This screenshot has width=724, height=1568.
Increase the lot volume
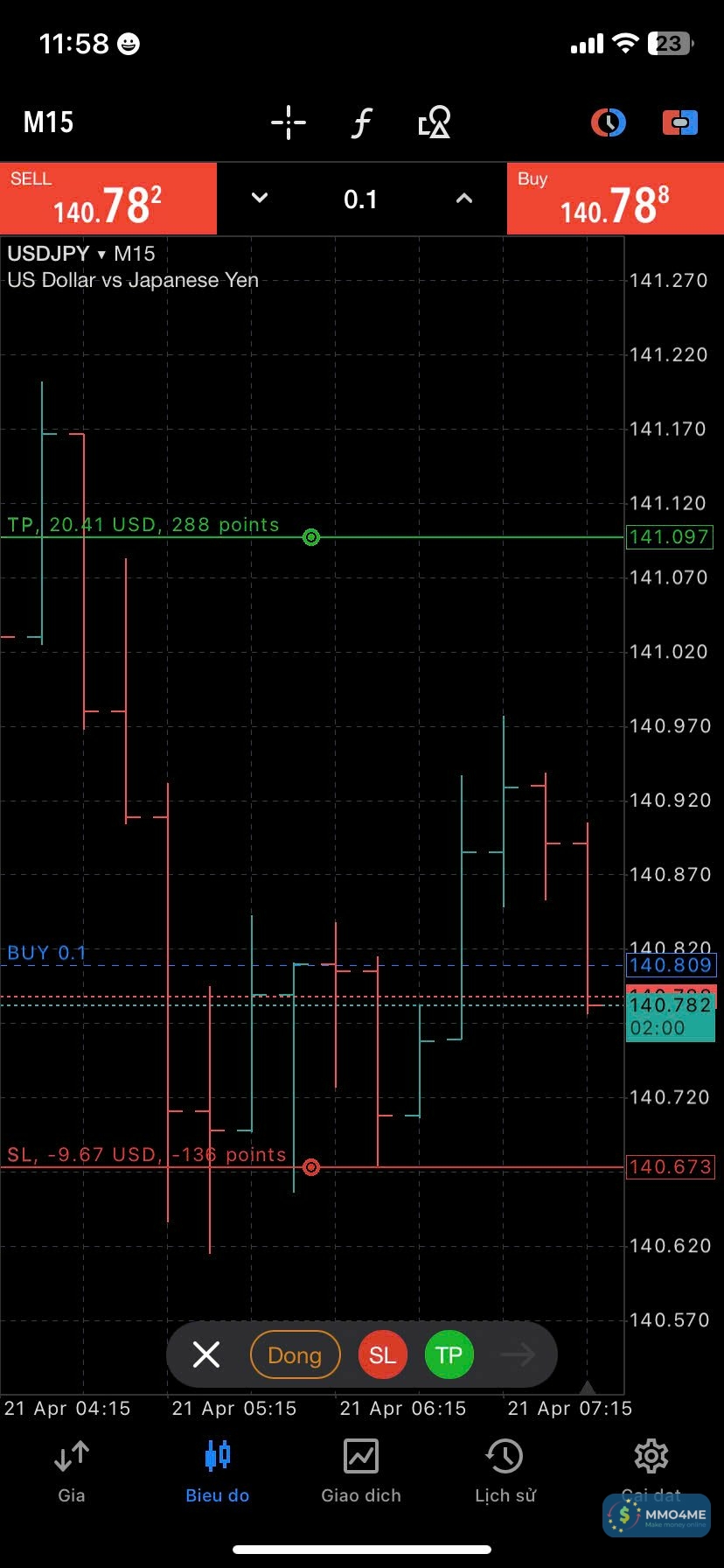pos(464,199)
